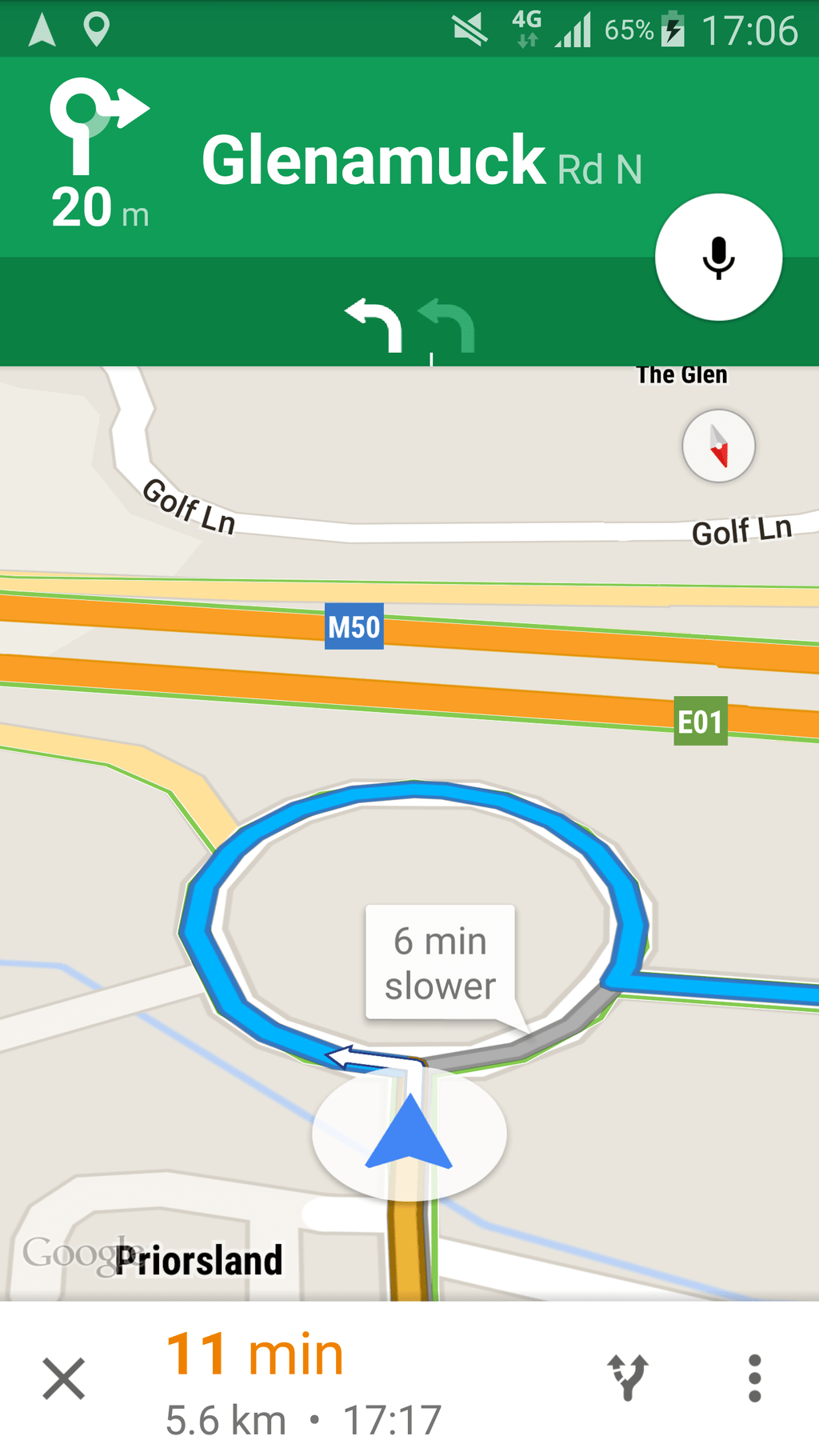
Task: Show alternate routes icon
Action: click(x=628, y=1378)
